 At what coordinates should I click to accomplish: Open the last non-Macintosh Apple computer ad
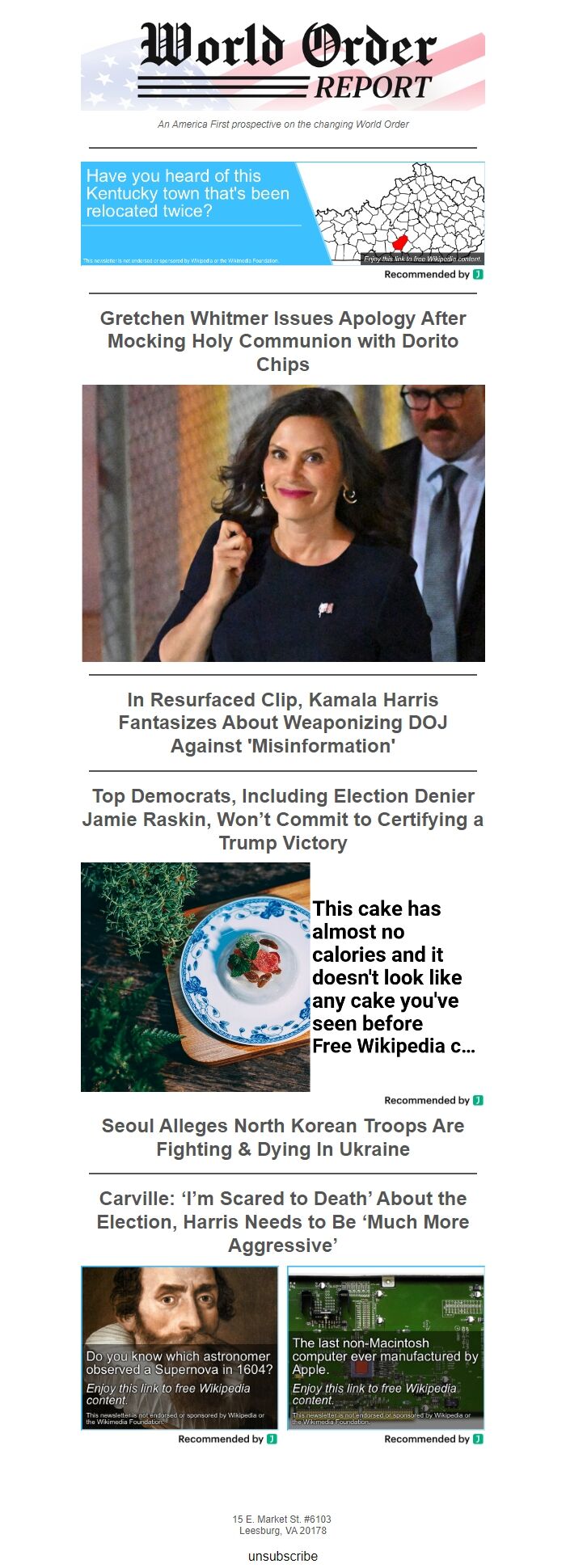[386, 1347]
